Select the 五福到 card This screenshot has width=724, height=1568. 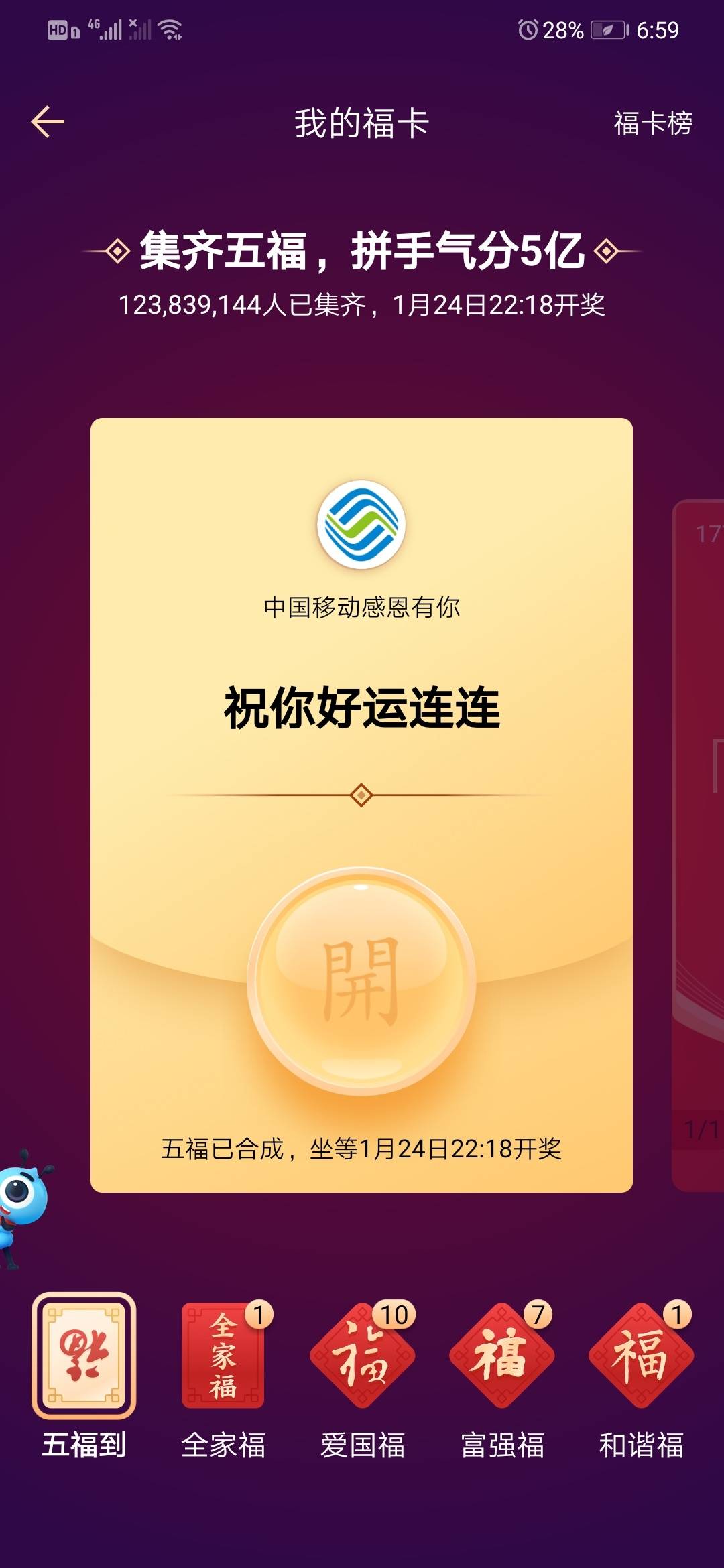[84, 1356]
